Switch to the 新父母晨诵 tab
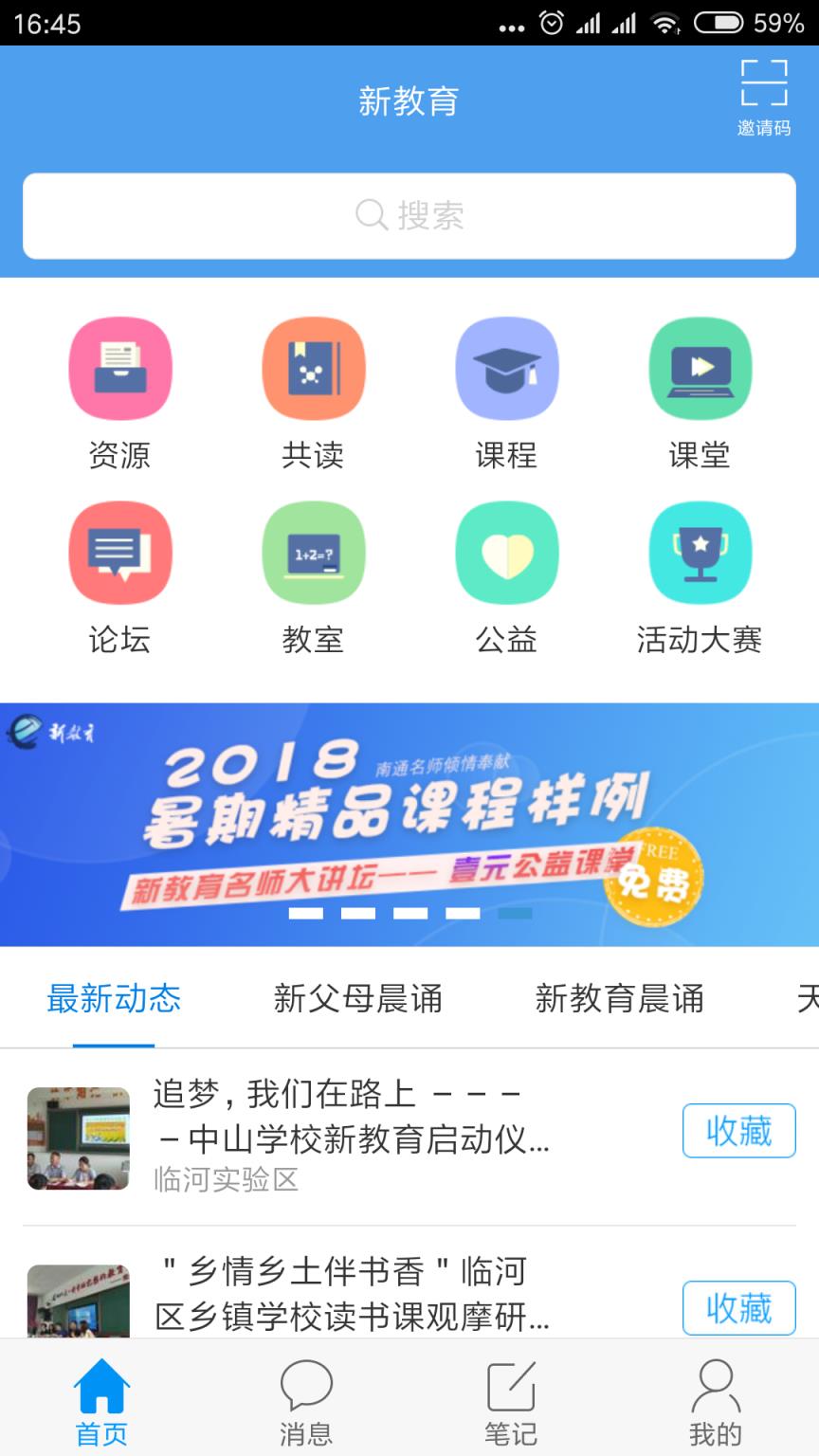 click(358, 1000)
